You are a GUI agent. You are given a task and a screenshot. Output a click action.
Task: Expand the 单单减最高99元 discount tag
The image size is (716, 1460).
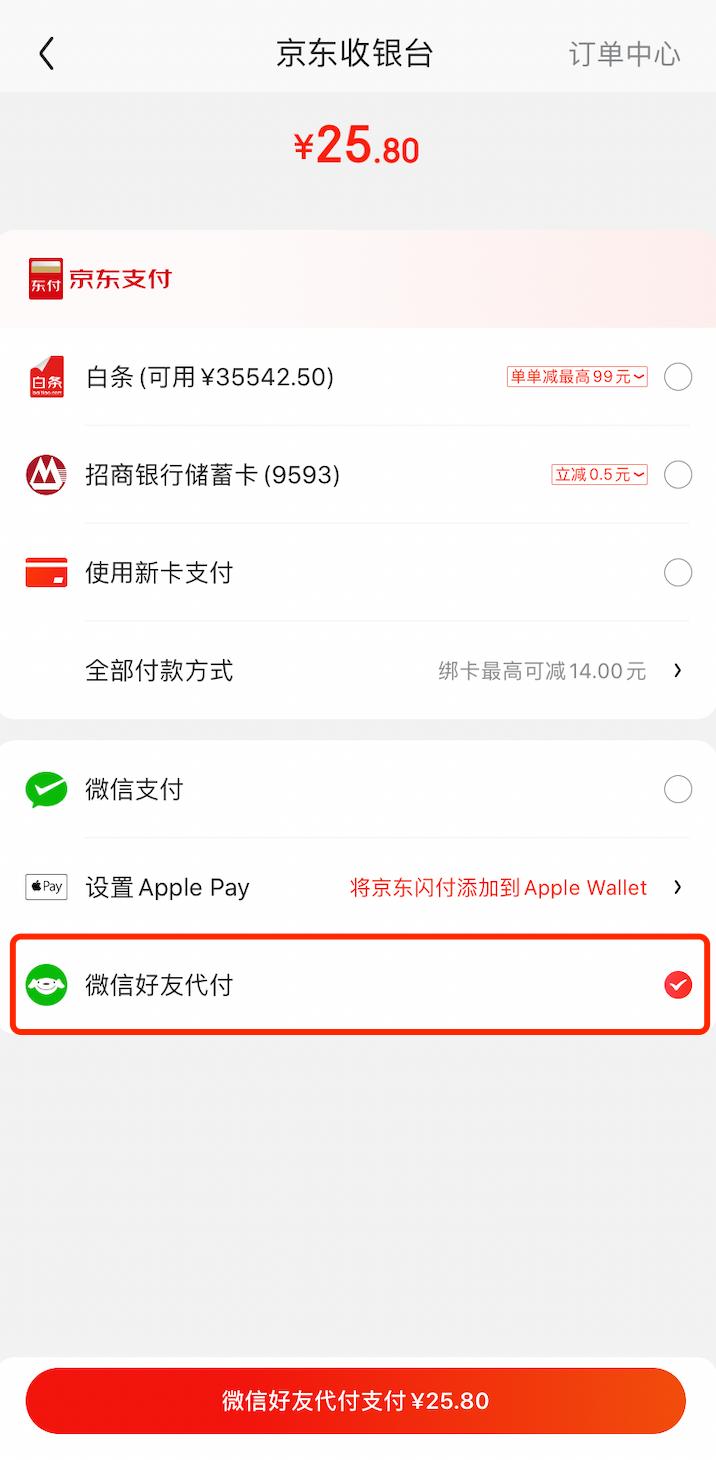[577, 377]
